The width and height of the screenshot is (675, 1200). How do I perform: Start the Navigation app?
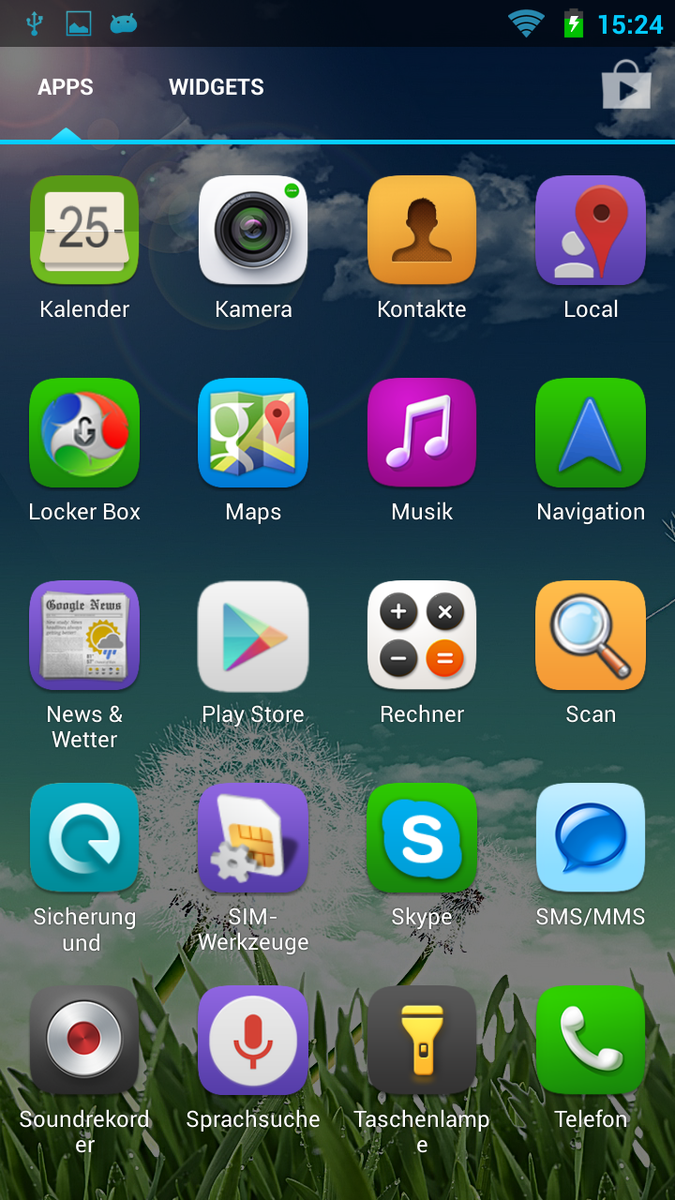[x=590, y=433]
